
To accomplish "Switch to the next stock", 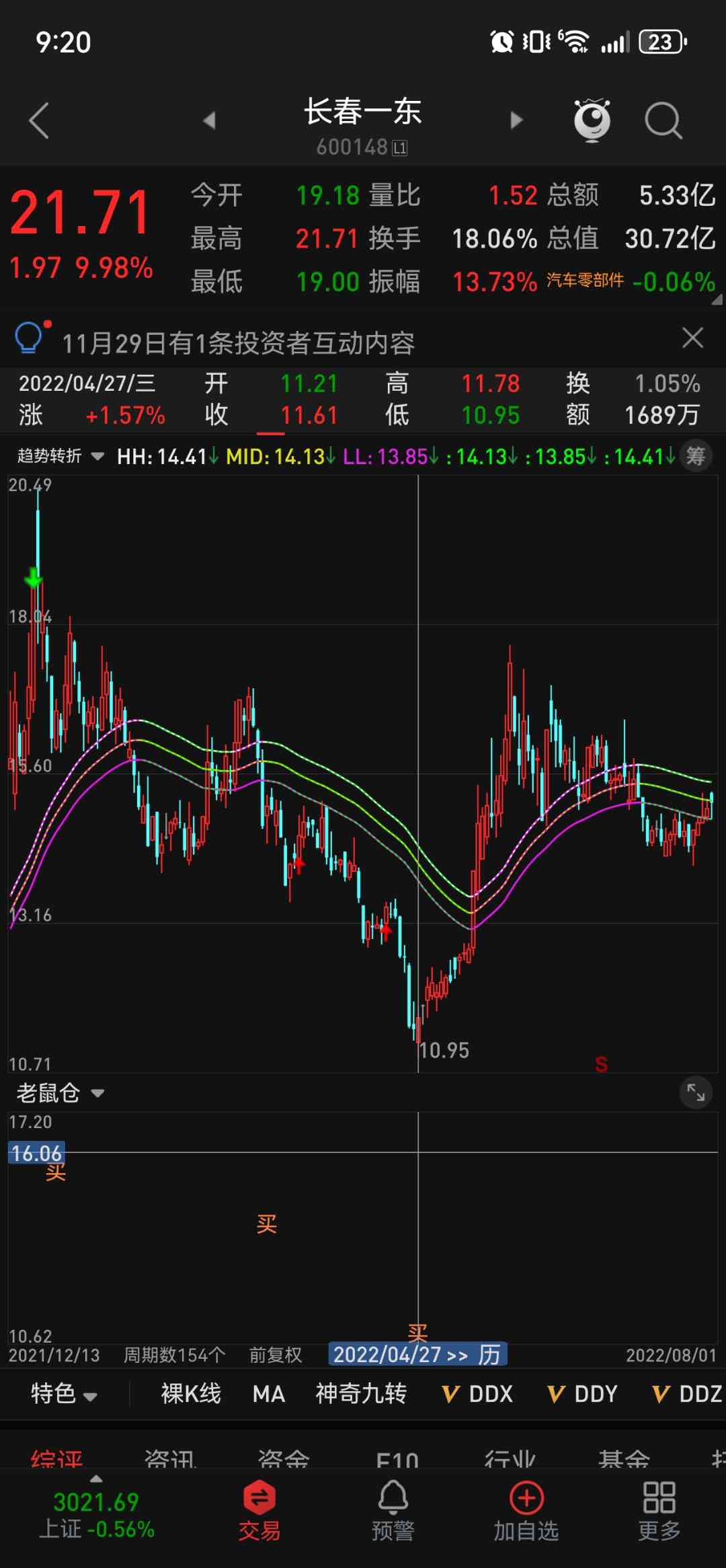I will [x=516, y=120].
